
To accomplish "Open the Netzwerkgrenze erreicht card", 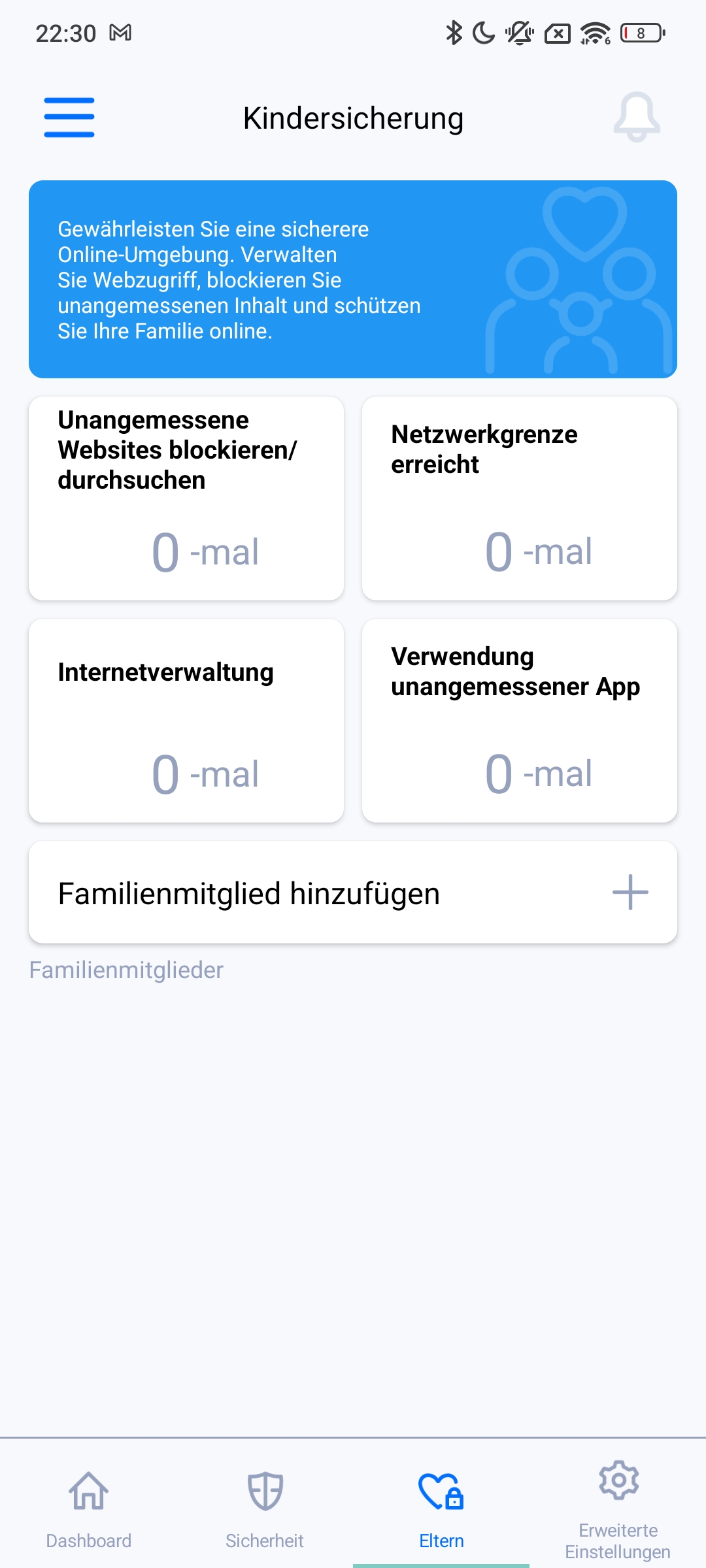I will pyautogui.click(x=520, y=498).
